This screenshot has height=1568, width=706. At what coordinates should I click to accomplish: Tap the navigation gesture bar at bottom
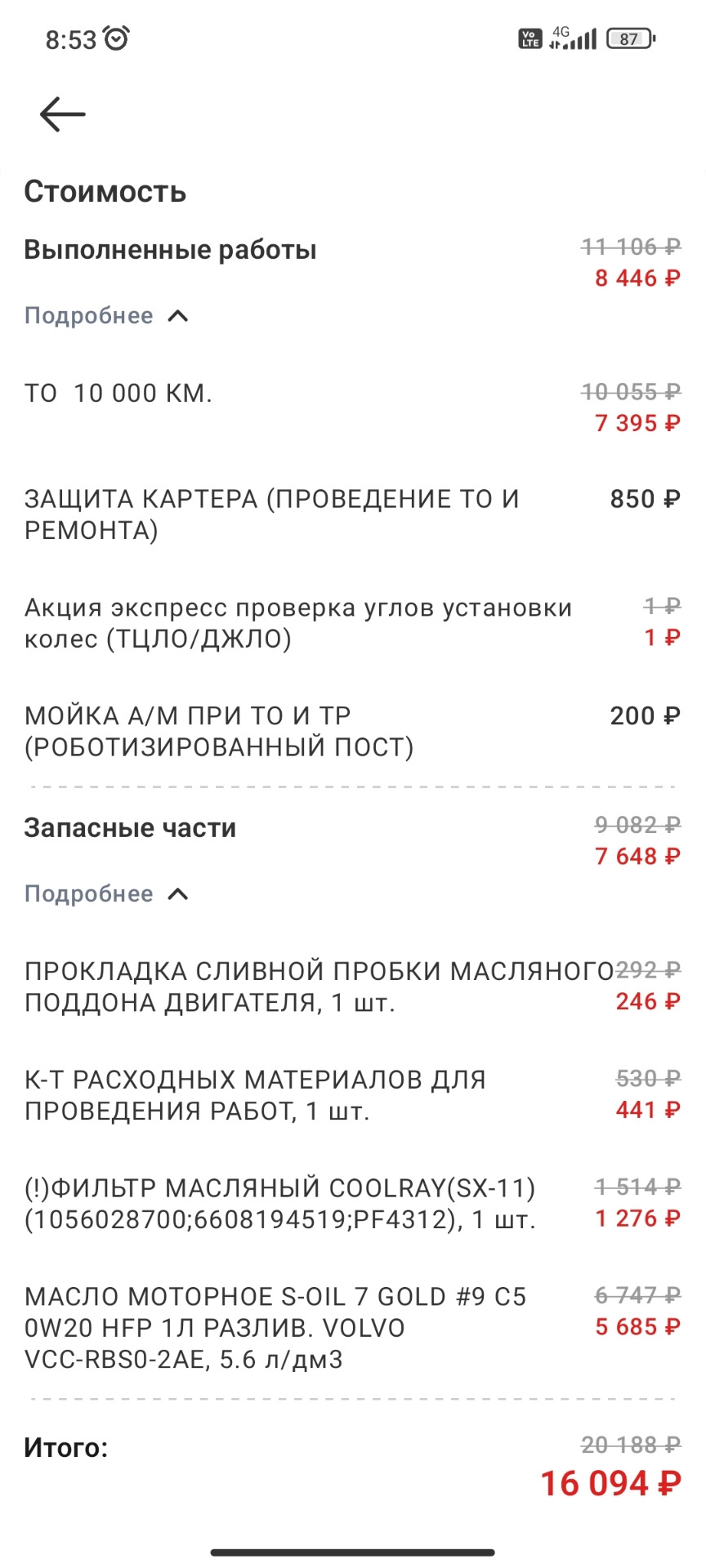[x=353, y=1552]
